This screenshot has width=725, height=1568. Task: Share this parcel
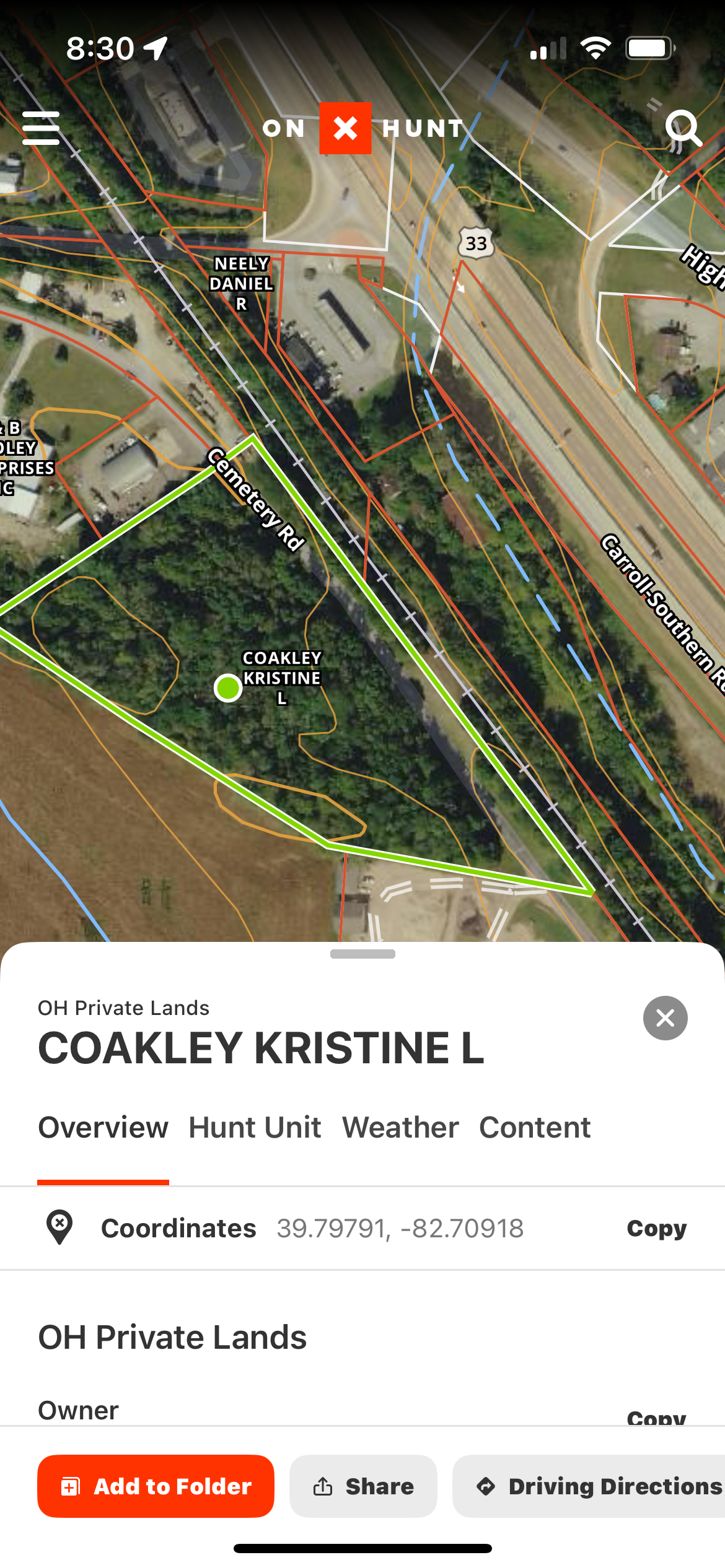tap(363, 1486)
